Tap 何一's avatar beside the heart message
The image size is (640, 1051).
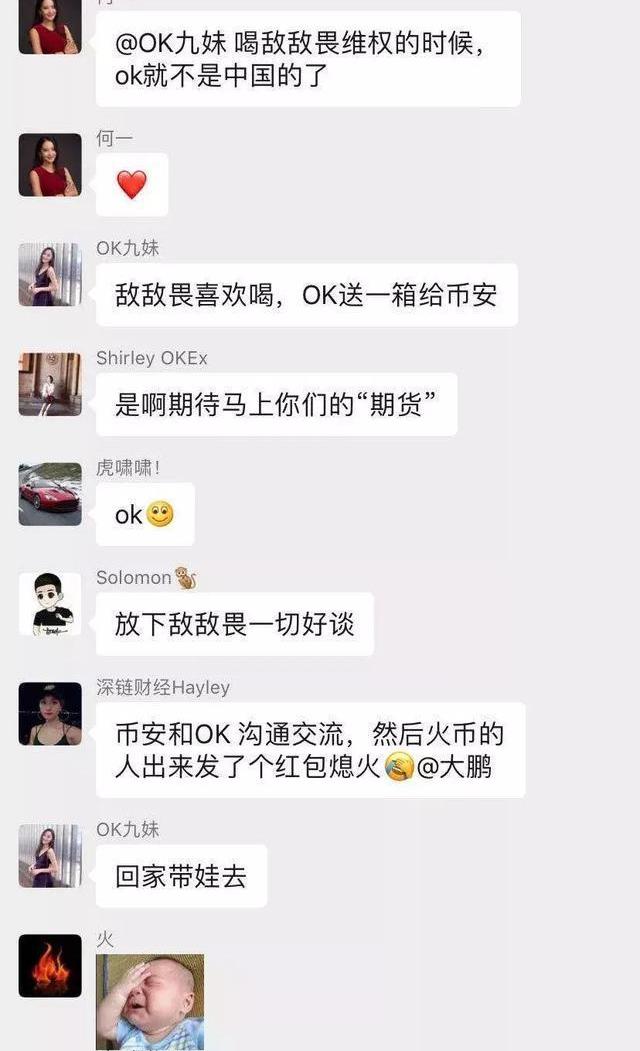(x=50, y=165)
